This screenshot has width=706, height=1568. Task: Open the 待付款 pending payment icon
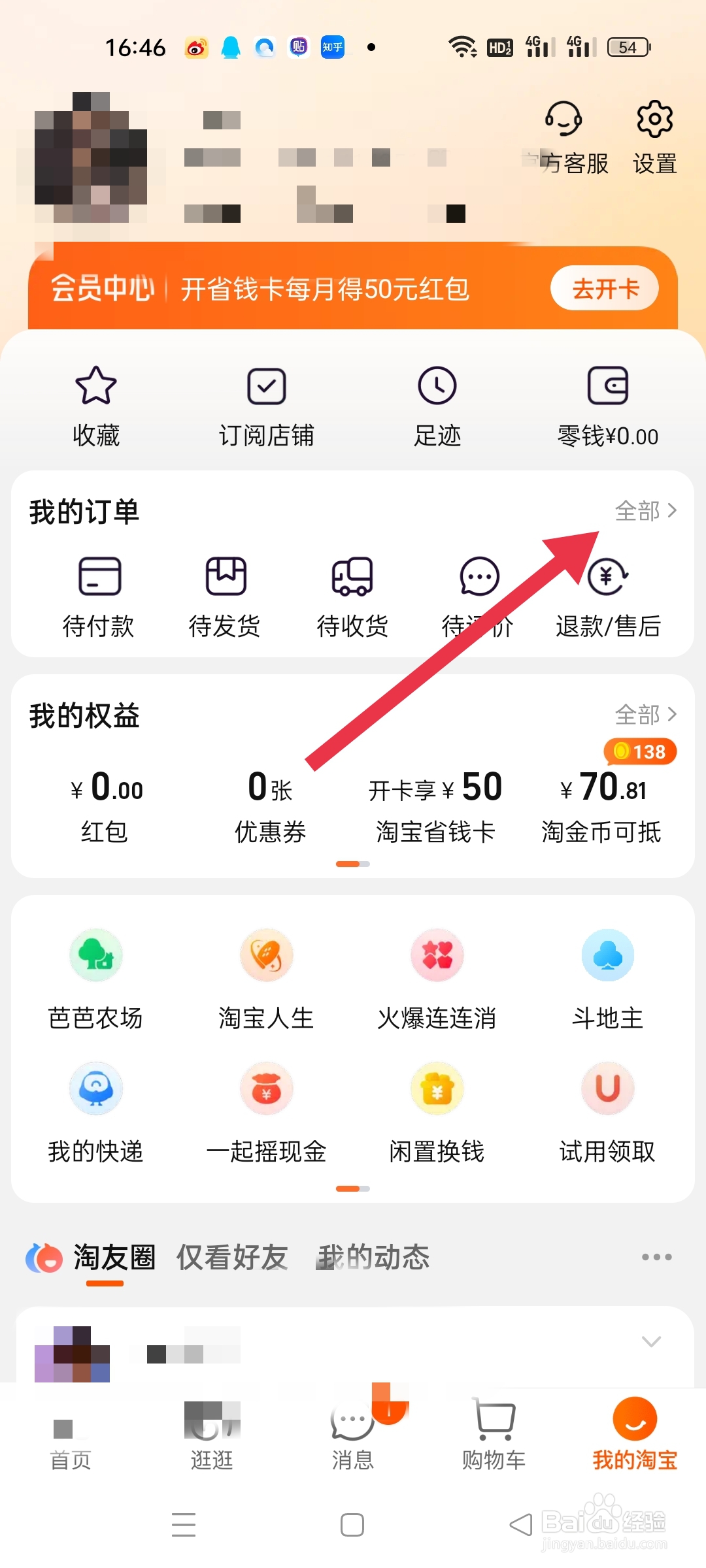click(98, 595)
